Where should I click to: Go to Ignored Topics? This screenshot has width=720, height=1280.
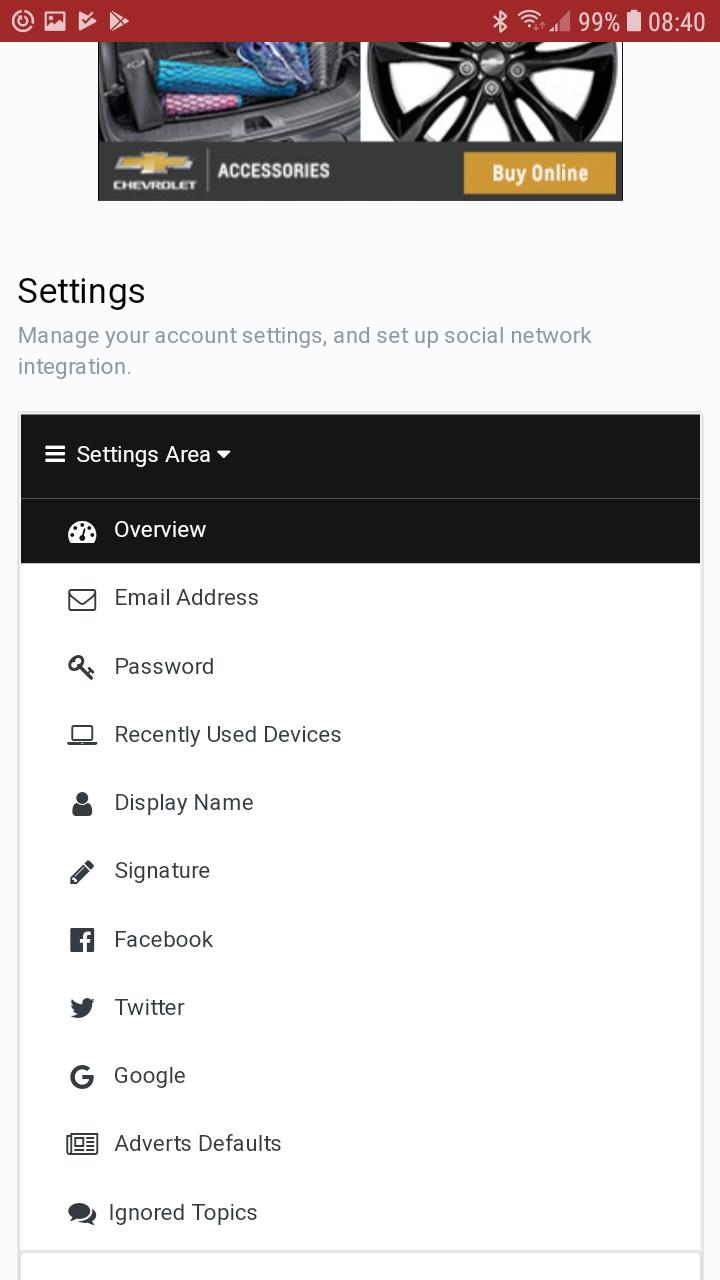point(360,1212)
